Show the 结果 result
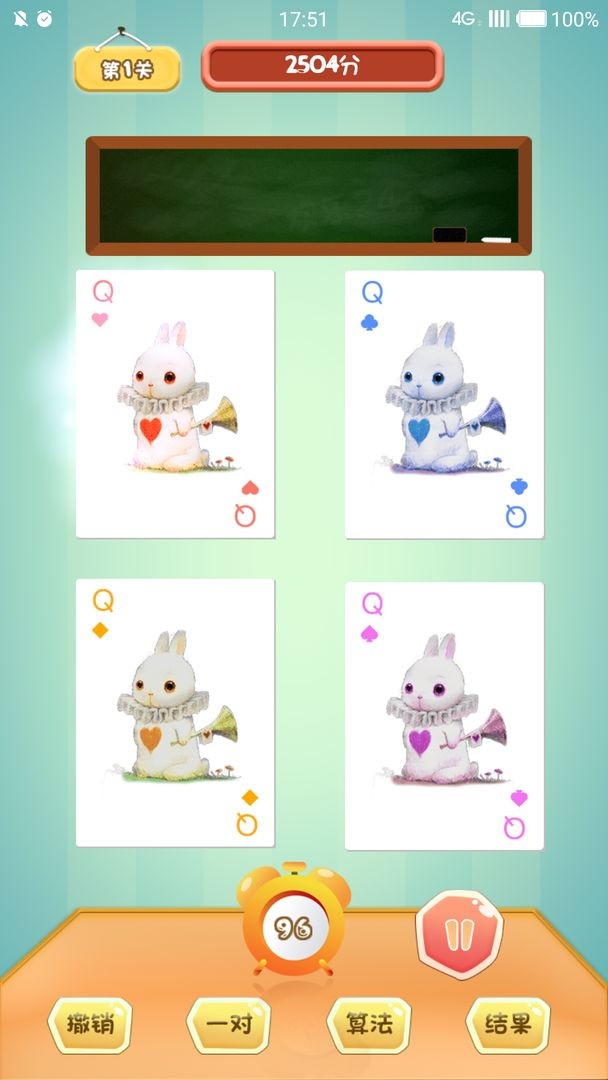Image resolution: width=608 pixels, height=1080 pixels. tap(508, 1025)
